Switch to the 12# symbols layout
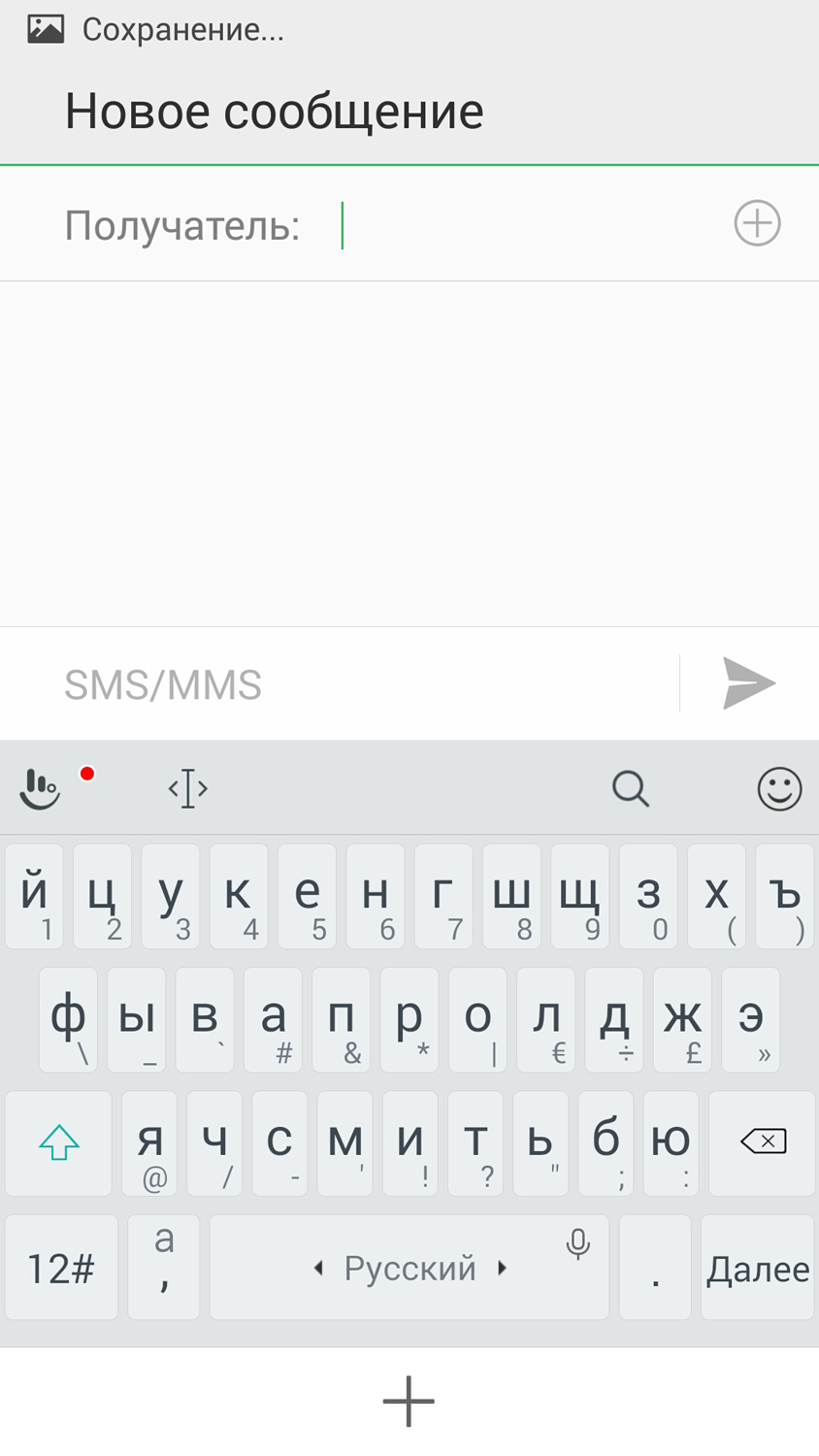 [61, 1268]
